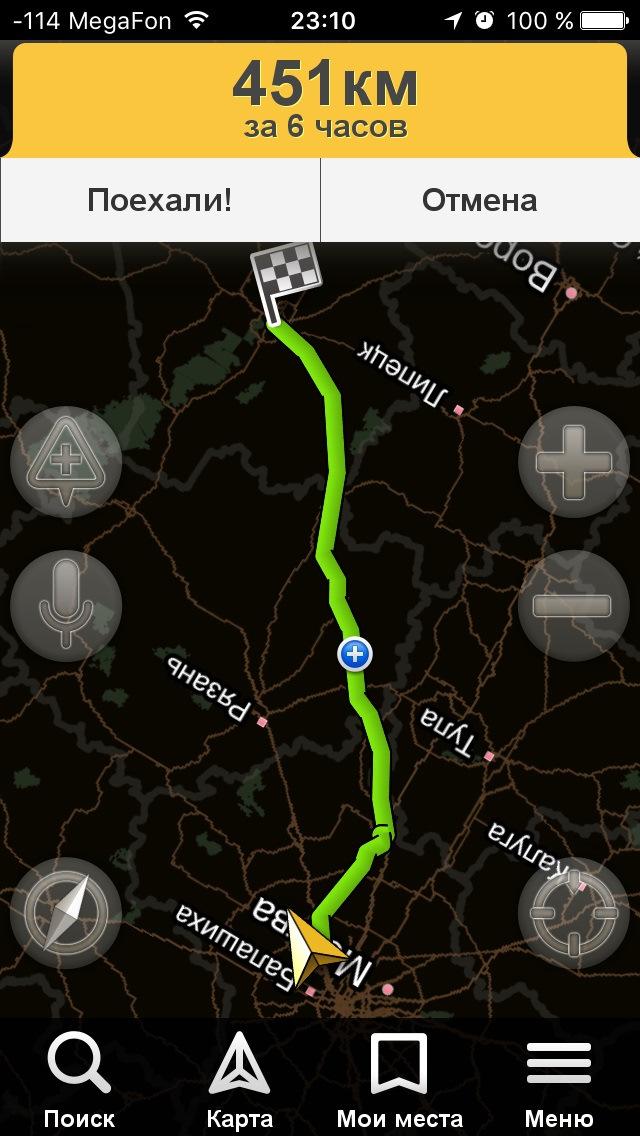The image size is (640, 1136).
Task: Switch to the Карта tab
Action: pyautogui.click(x=240, y=1080)
